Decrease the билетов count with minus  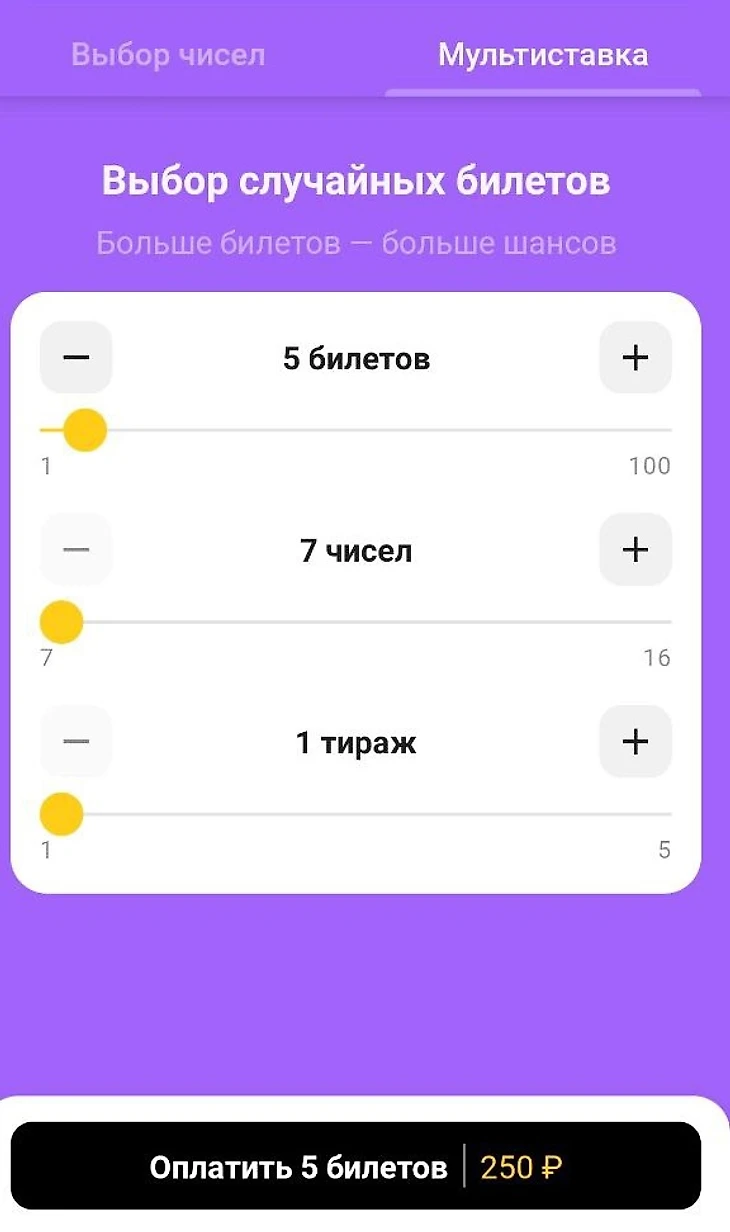pyautogui.click(x=76, y=357)
